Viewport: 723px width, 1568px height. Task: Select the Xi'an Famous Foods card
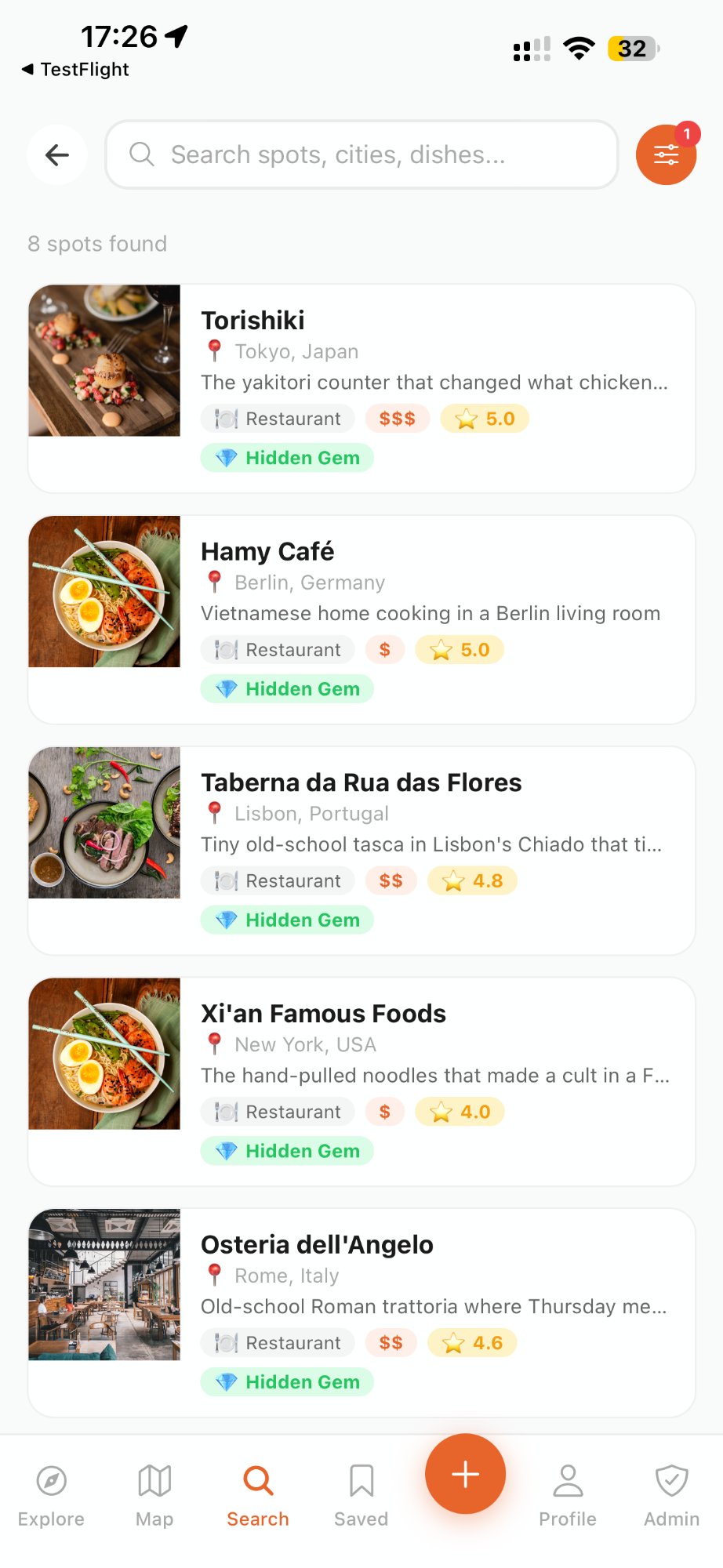click(x=361, y=1082)
